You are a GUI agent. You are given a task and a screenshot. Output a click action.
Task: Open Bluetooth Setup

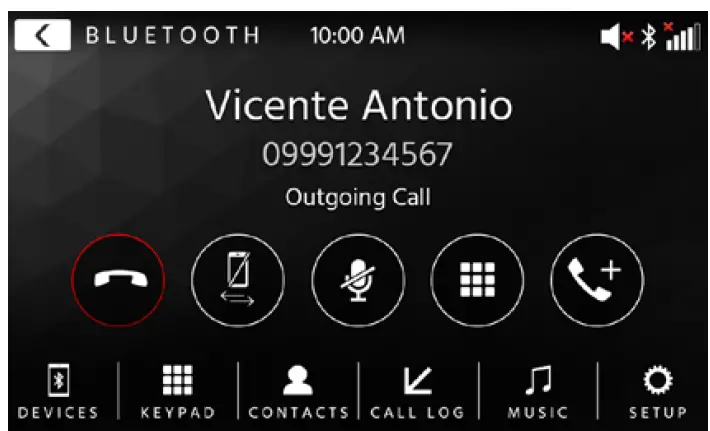[x=658, y=391]
